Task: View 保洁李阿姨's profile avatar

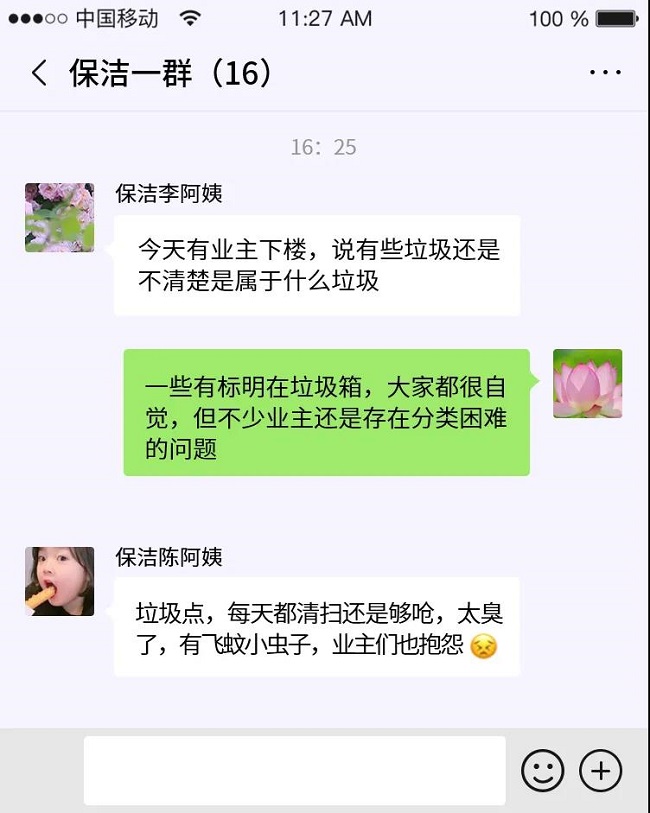Action: tap(60, 217)
